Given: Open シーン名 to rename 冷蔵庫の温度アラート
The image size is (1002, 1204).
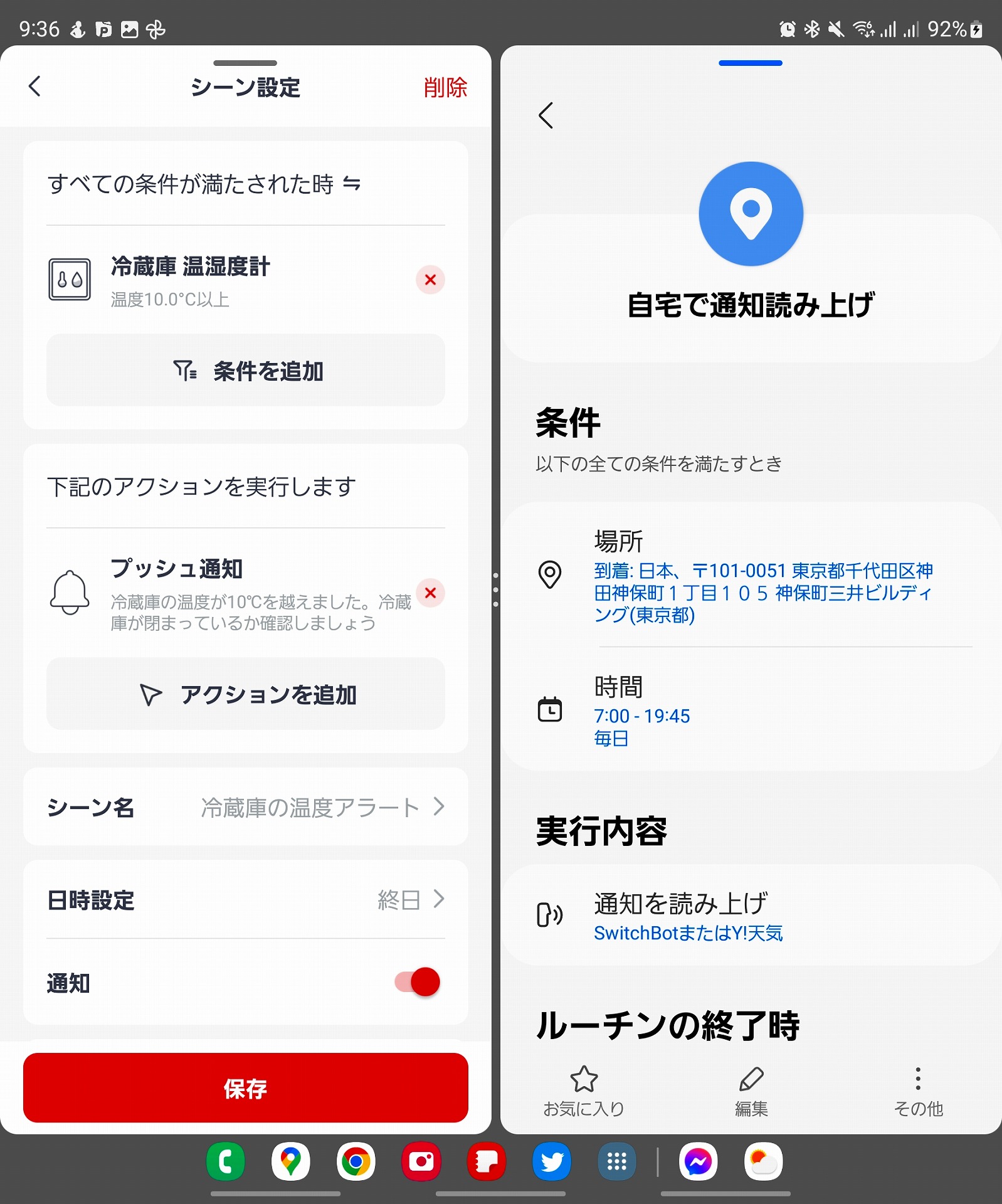Looking at the screenshot, I should [246, 808].
